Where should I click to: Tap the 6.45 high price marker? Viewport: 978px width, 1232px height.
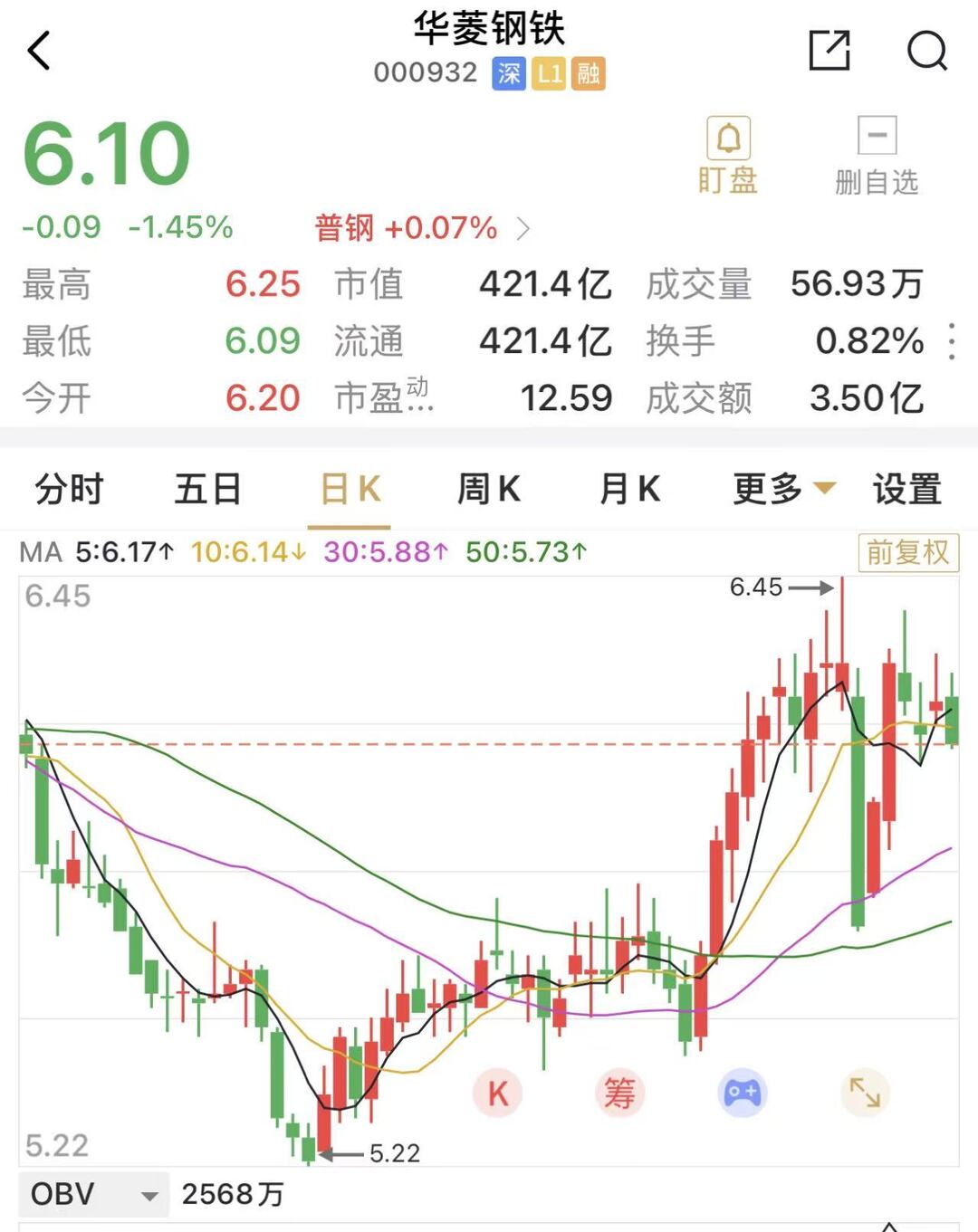click(757, 587)
